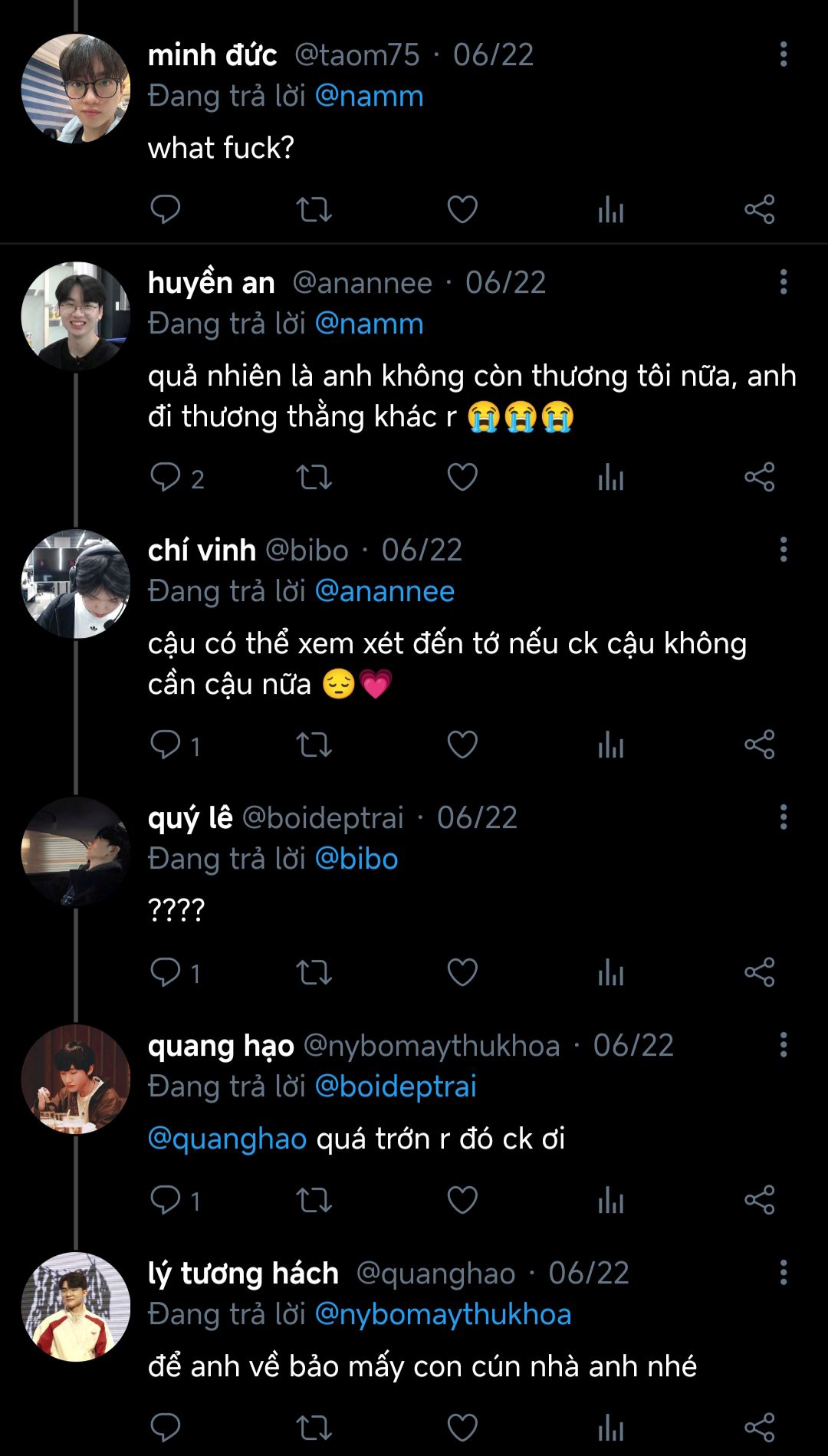Tap the @bibo reply-to link
This screenshot has height=1456, width=828.
pos(356,859)
